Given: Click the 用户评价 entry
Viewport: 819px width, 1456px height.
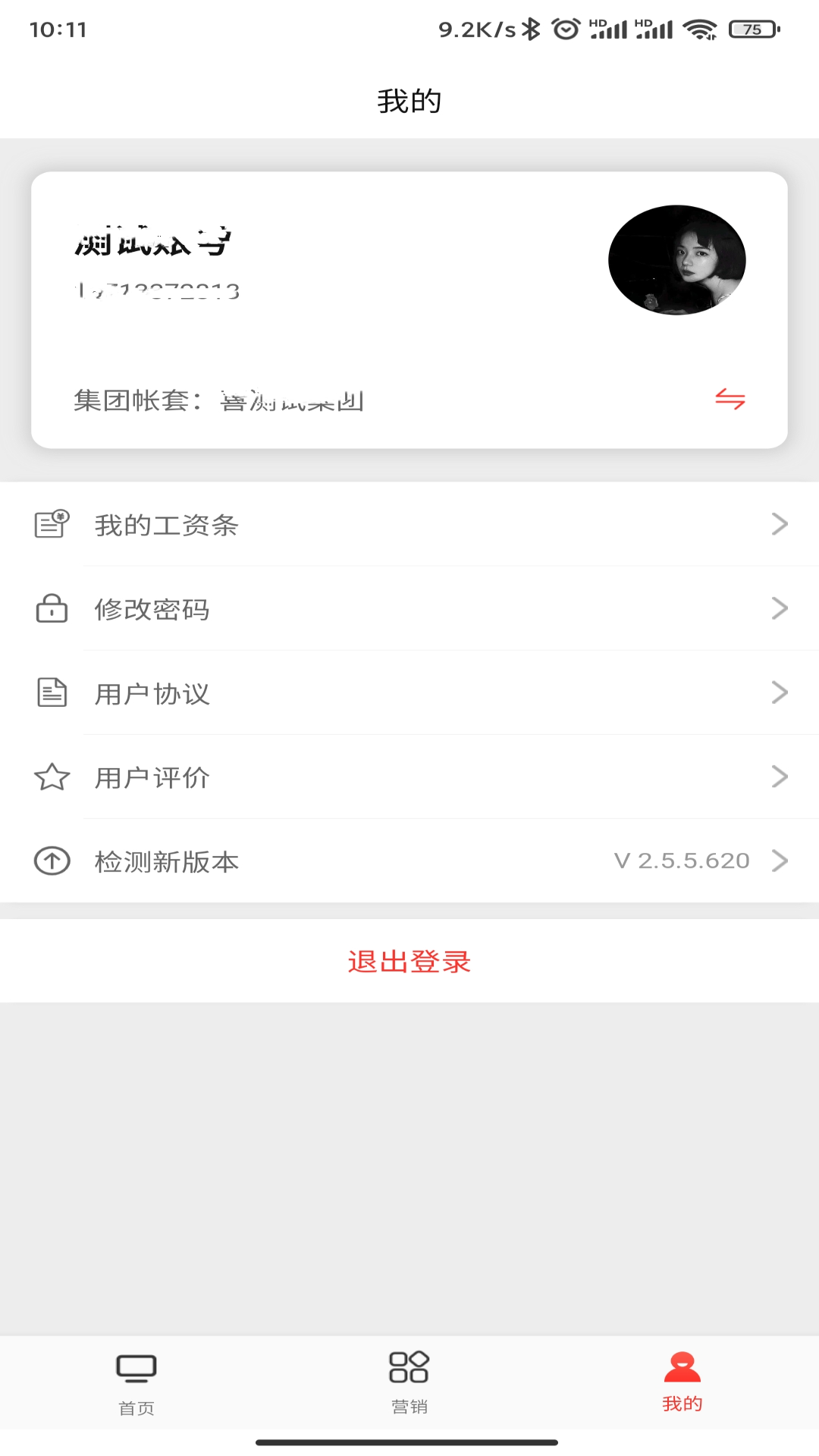Looking at the screenshot, I should point(409,777).
